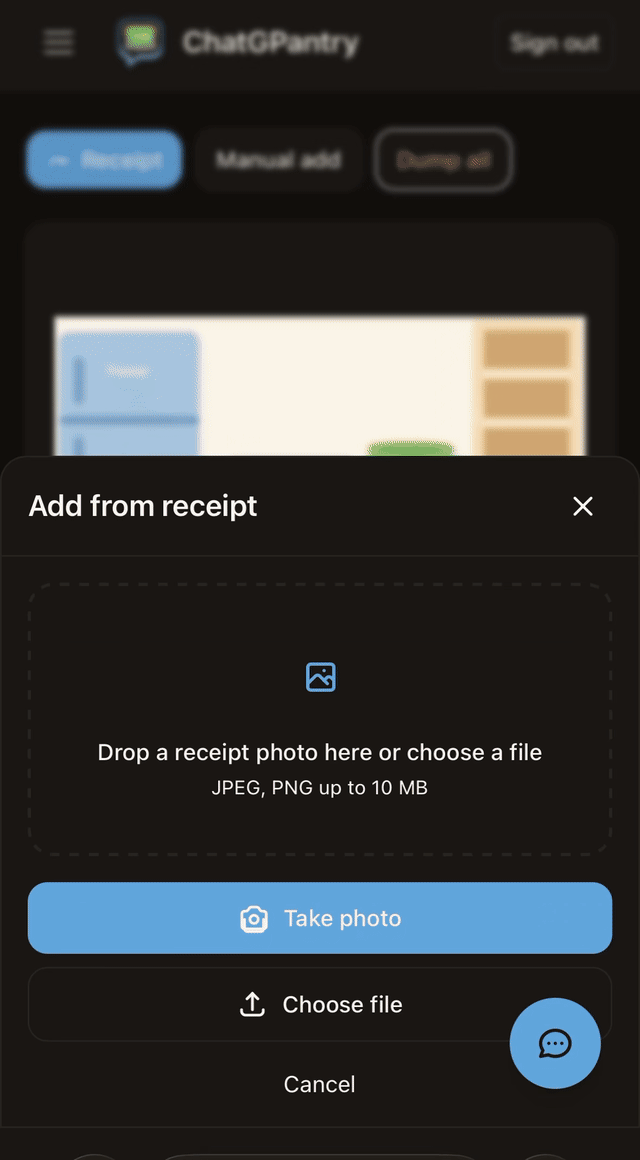640x1160 pixels.
Task: Take a photo of the receipt
Action: click(x=320, y=918)
